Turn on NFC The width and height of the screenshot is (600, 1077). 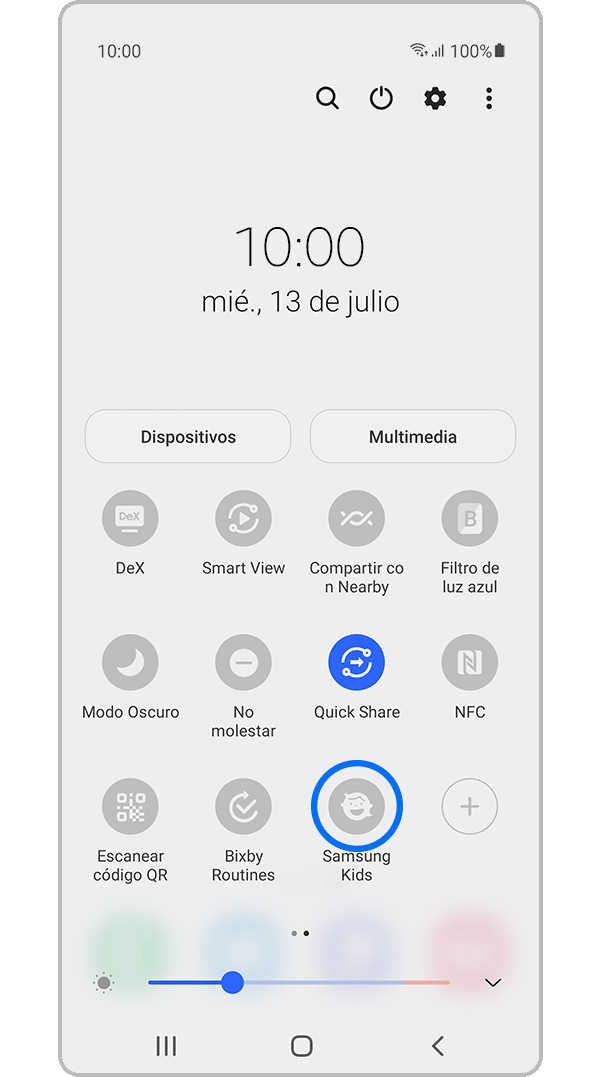pos(470,663)
